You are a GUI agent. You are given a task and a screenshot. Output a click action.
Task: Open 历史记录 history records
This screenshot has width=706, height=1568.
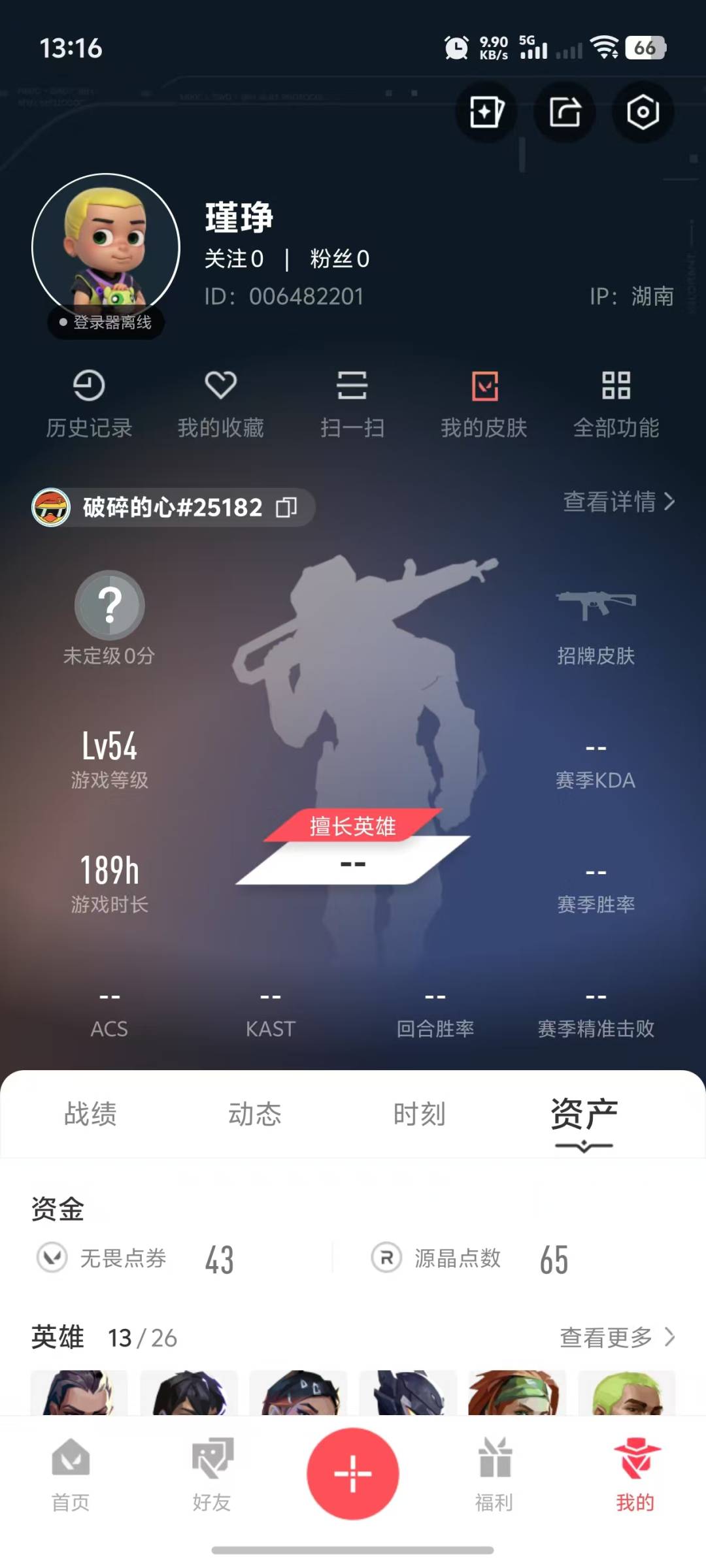[x=89, y=404]
